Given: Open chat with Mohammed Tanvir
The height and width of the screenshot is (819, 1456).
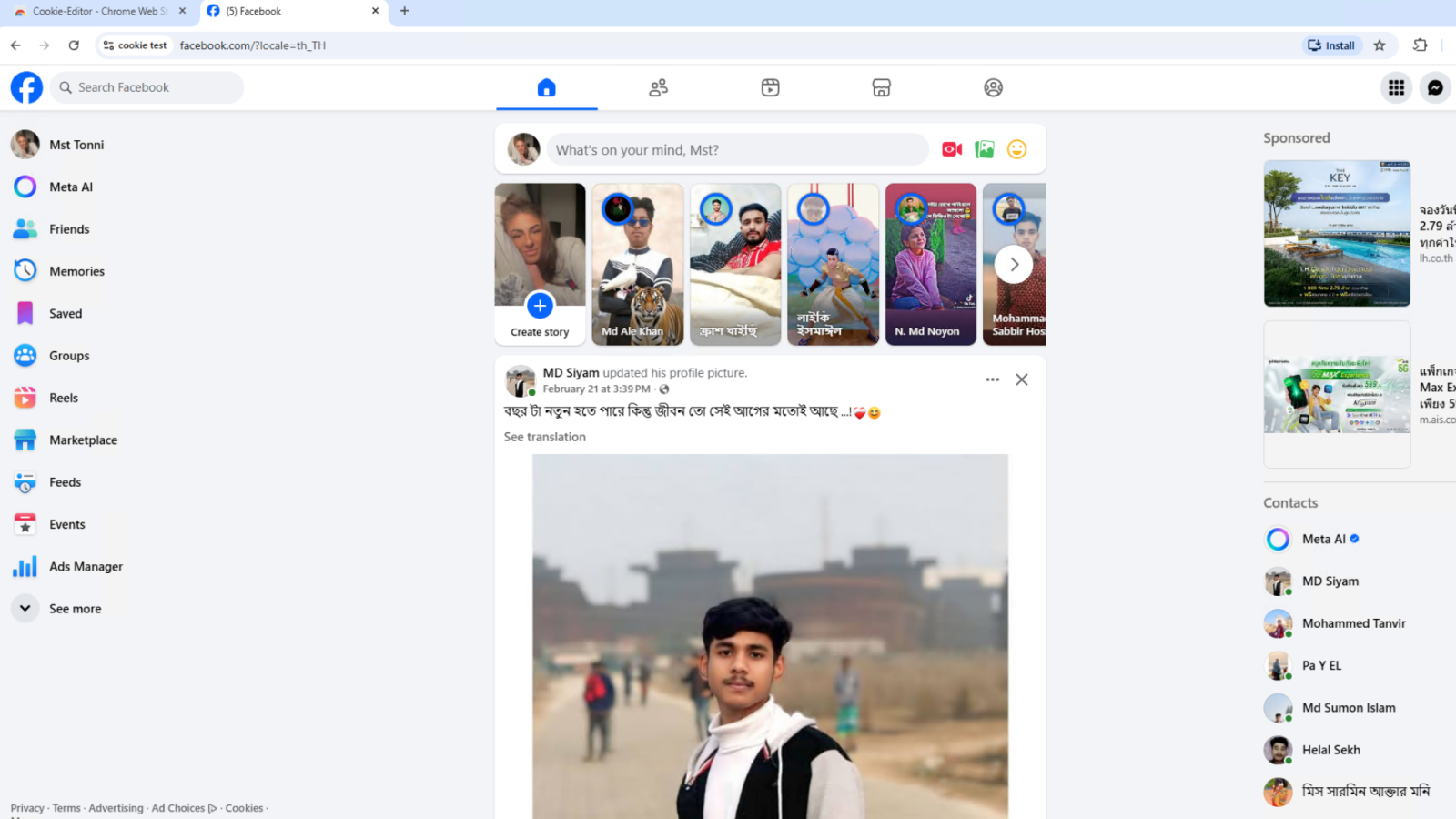Looking at the screenshot, I should tap(1353, 623).
